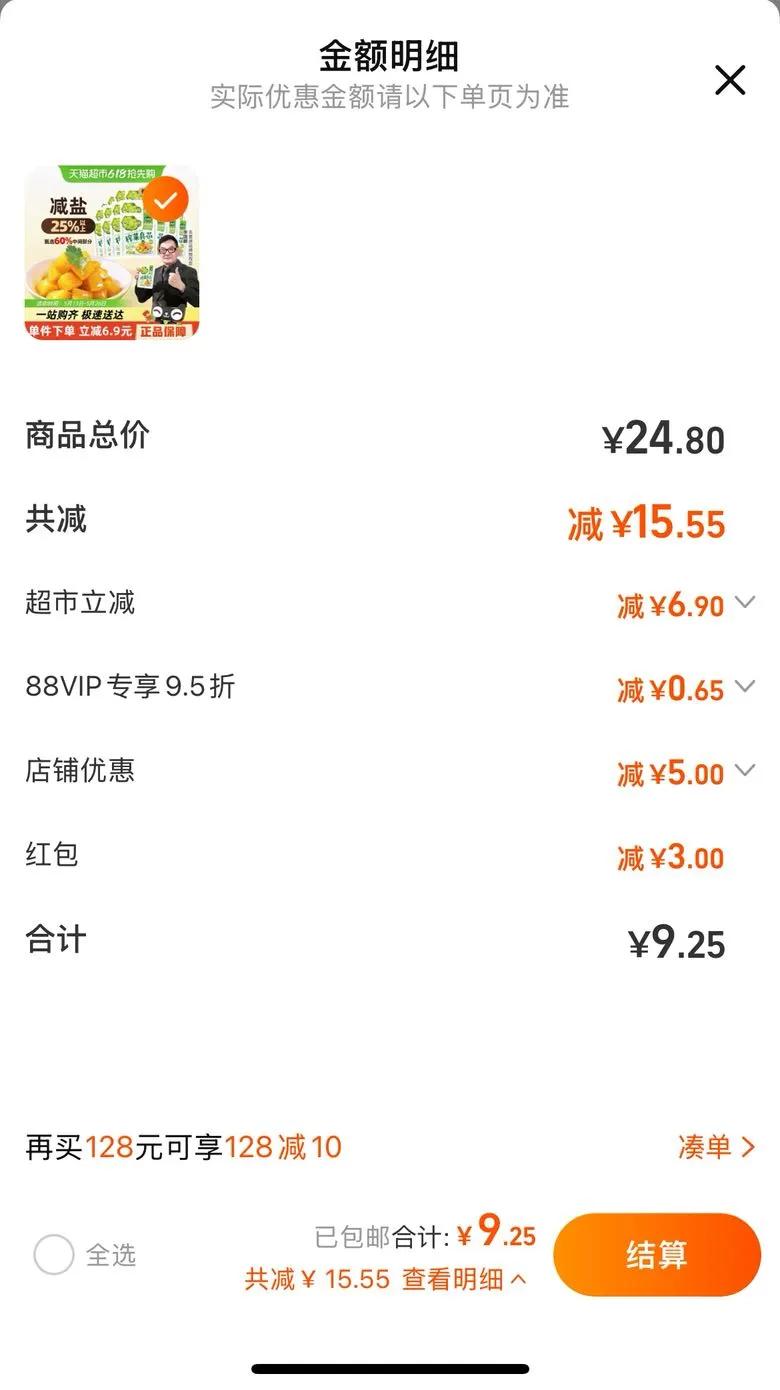This screenshot has height=1390, width=780.
Task: Select all items with 全选
Action: click(54, 1255)
